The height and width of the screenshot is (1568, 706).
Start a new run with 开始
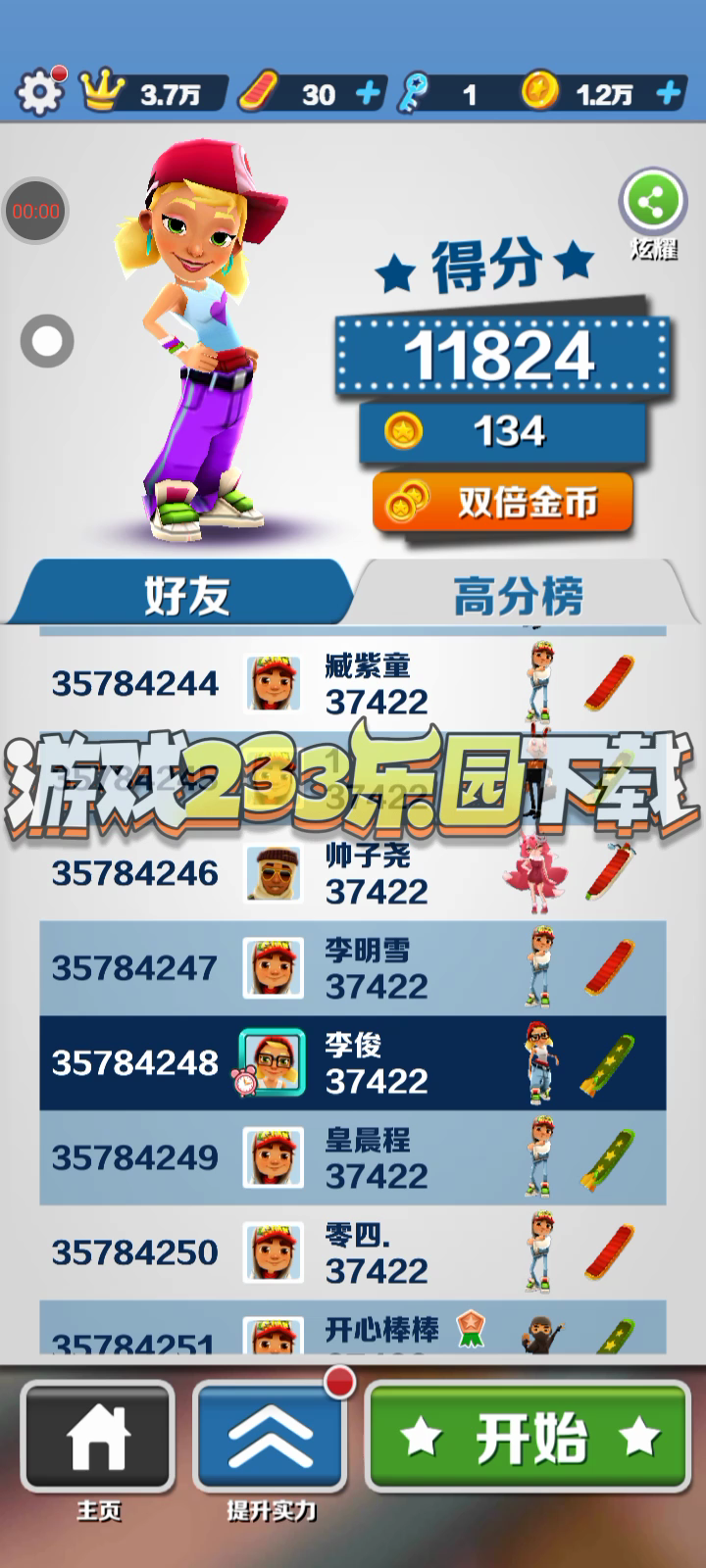(529, 1438)
